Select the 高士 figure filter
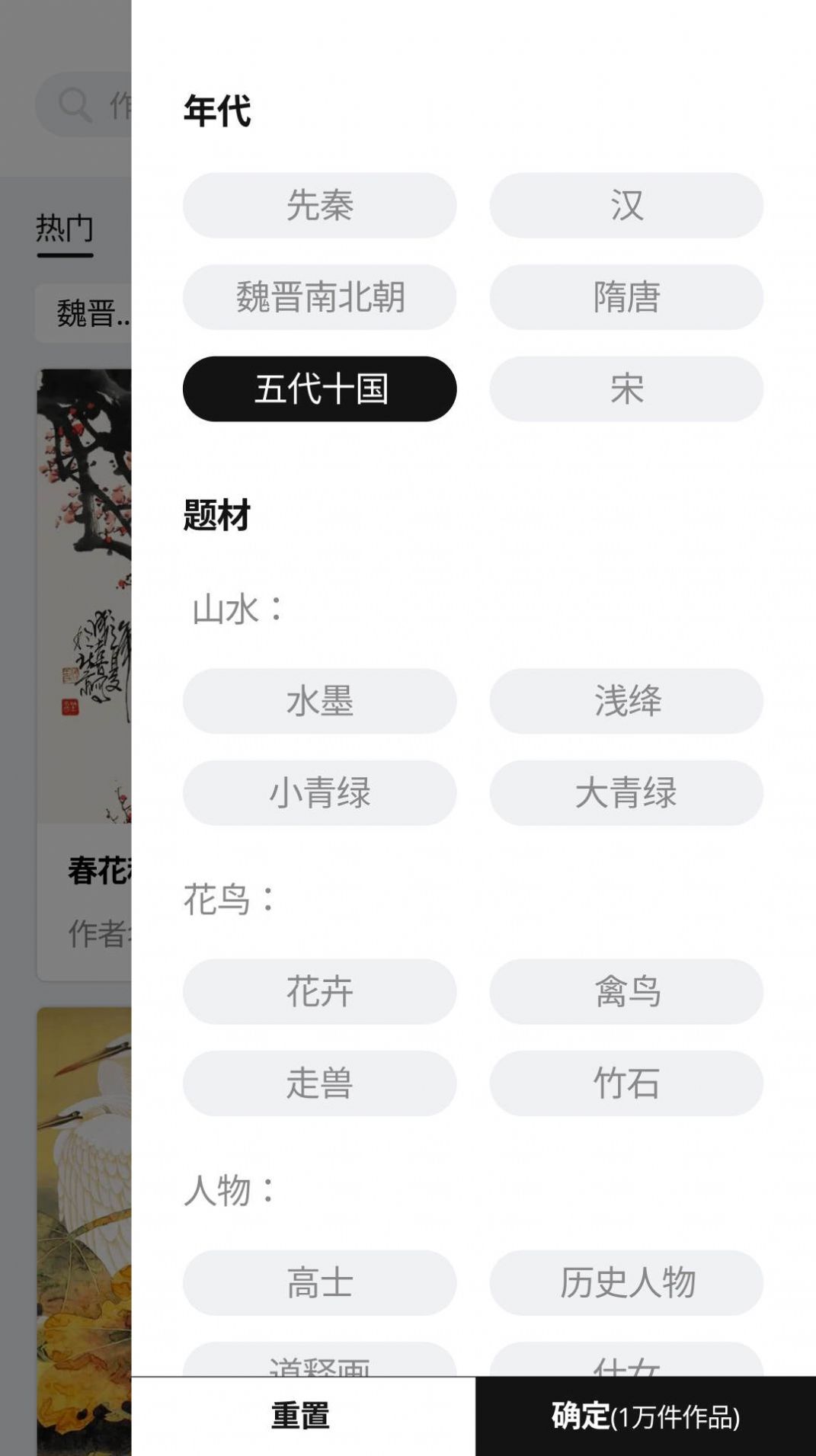The image size is (816, 1456). coord(319,1282)
